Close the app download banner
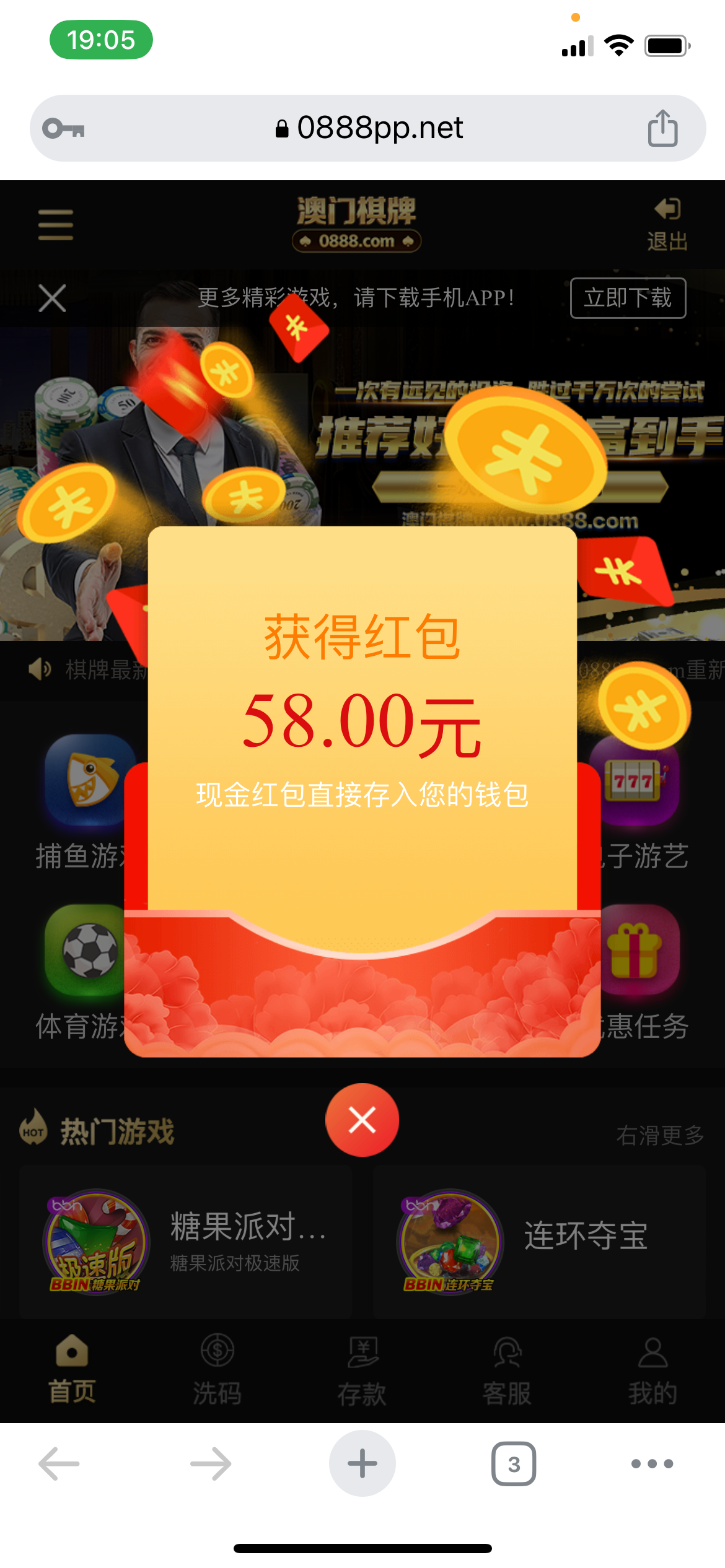This screenshot has width=725, height=1568. (52, 298)
